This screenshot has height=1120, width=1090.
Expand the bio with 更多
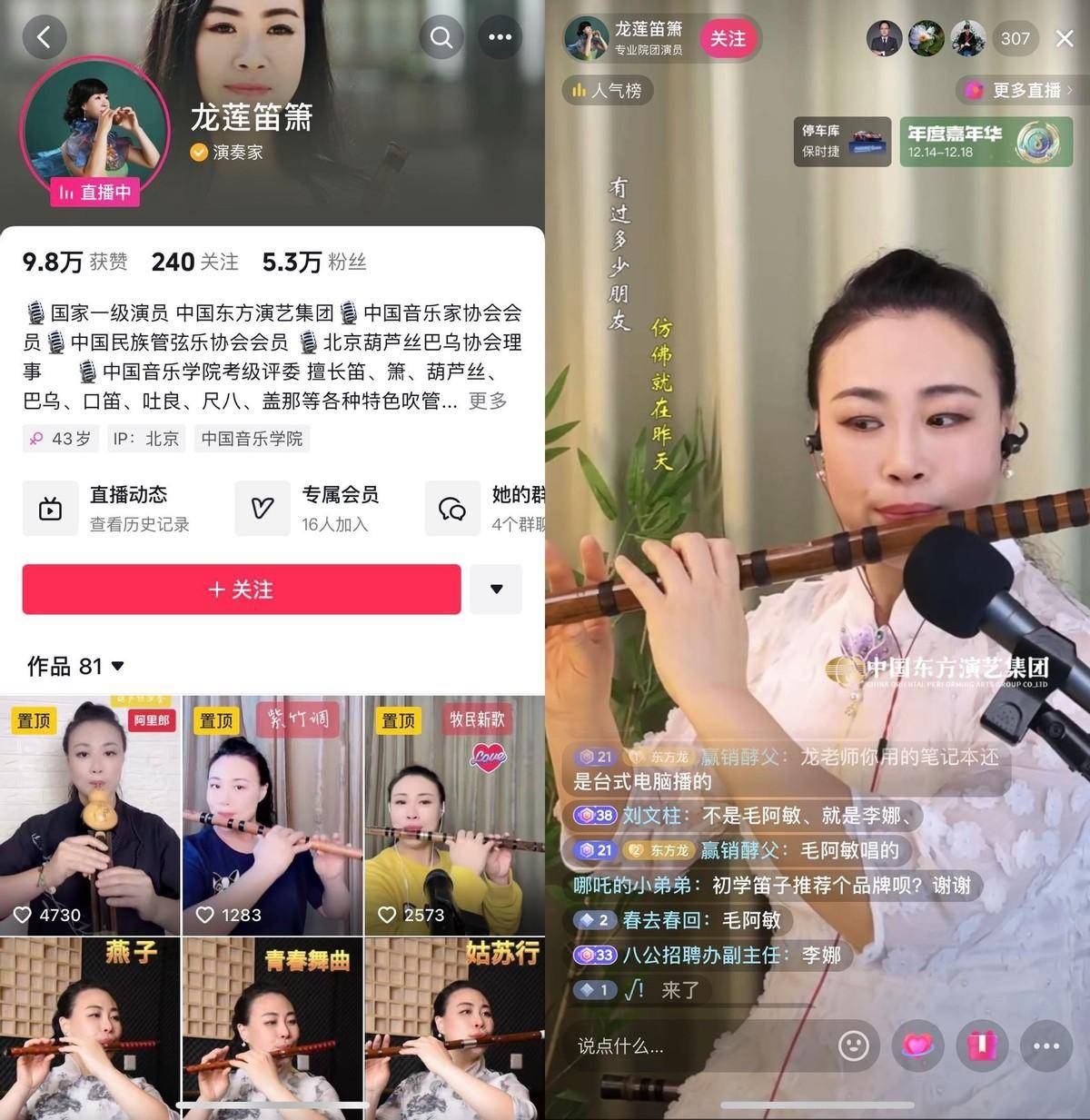click(x=488, y=401)
